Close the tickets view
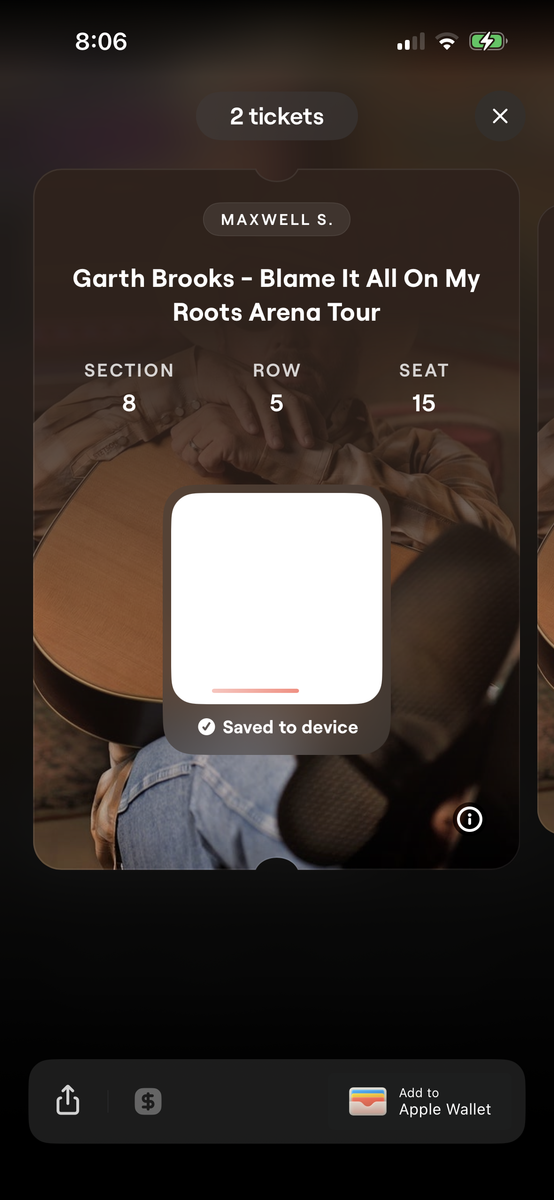The width and height of the screenshot is (554, 1200). [x=500, y=116]
